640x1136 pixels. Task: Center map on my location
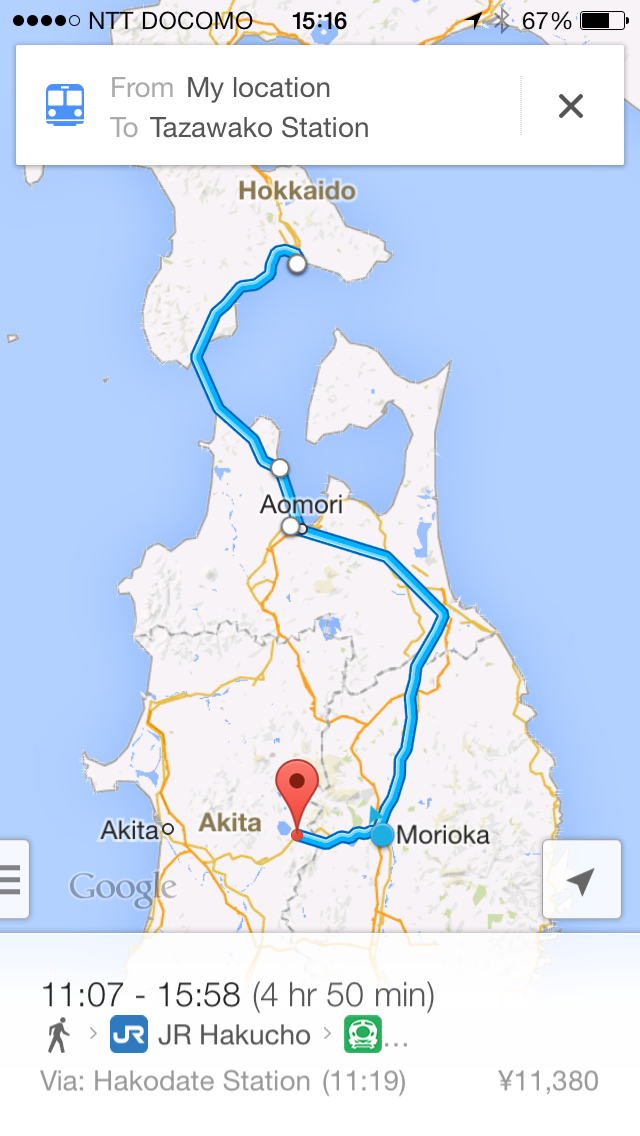click(581, 879)
